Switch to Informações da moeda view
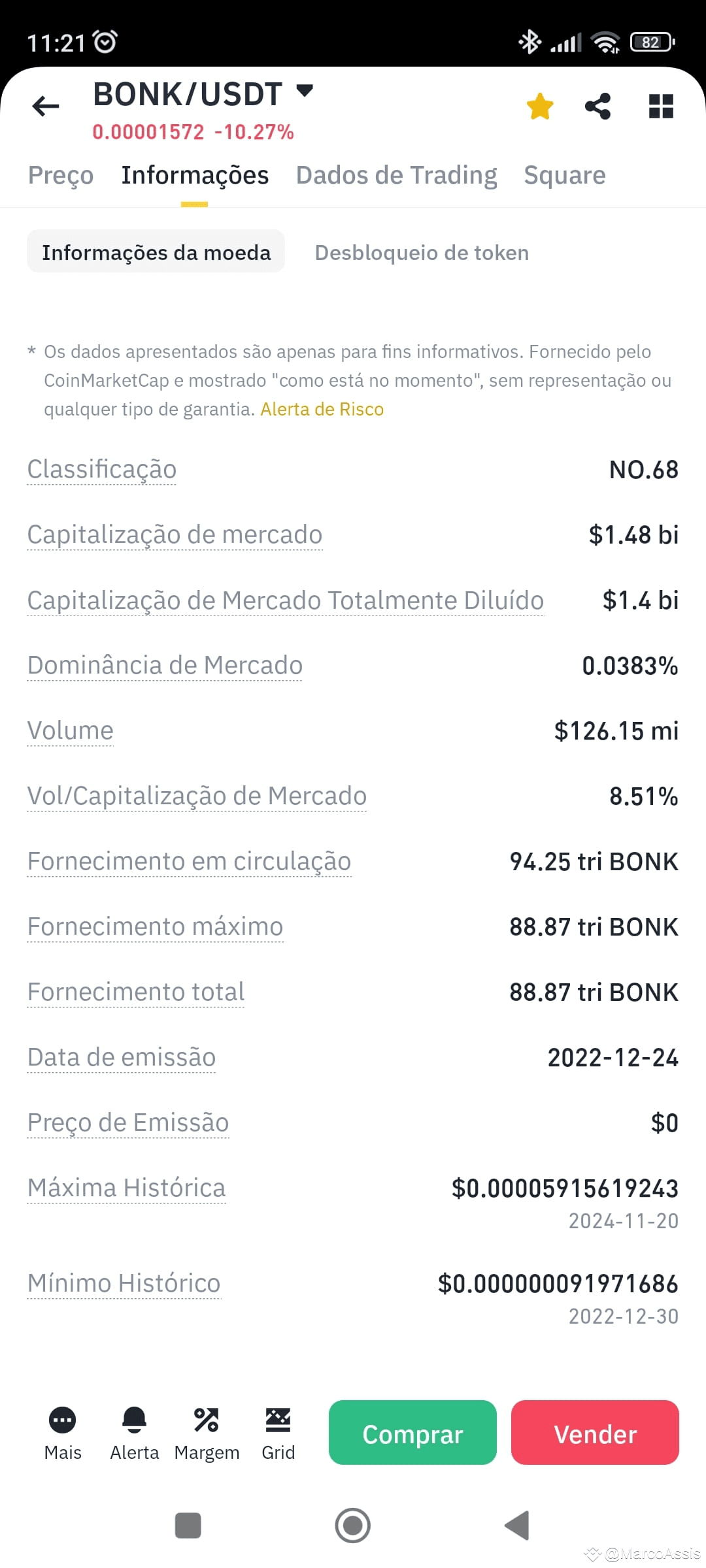This screenshot has width=706, height=1568. tap(156, 252)
